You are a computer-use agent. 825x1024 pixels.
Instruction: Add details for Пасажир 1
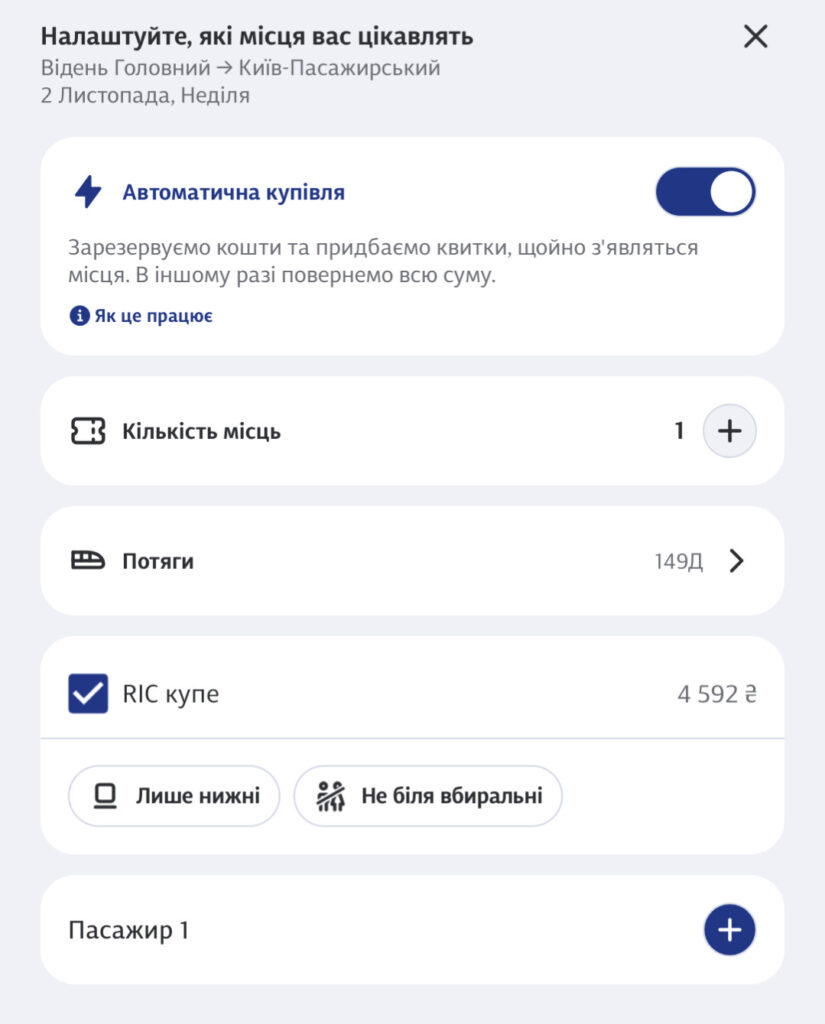[x=730, y=930]
